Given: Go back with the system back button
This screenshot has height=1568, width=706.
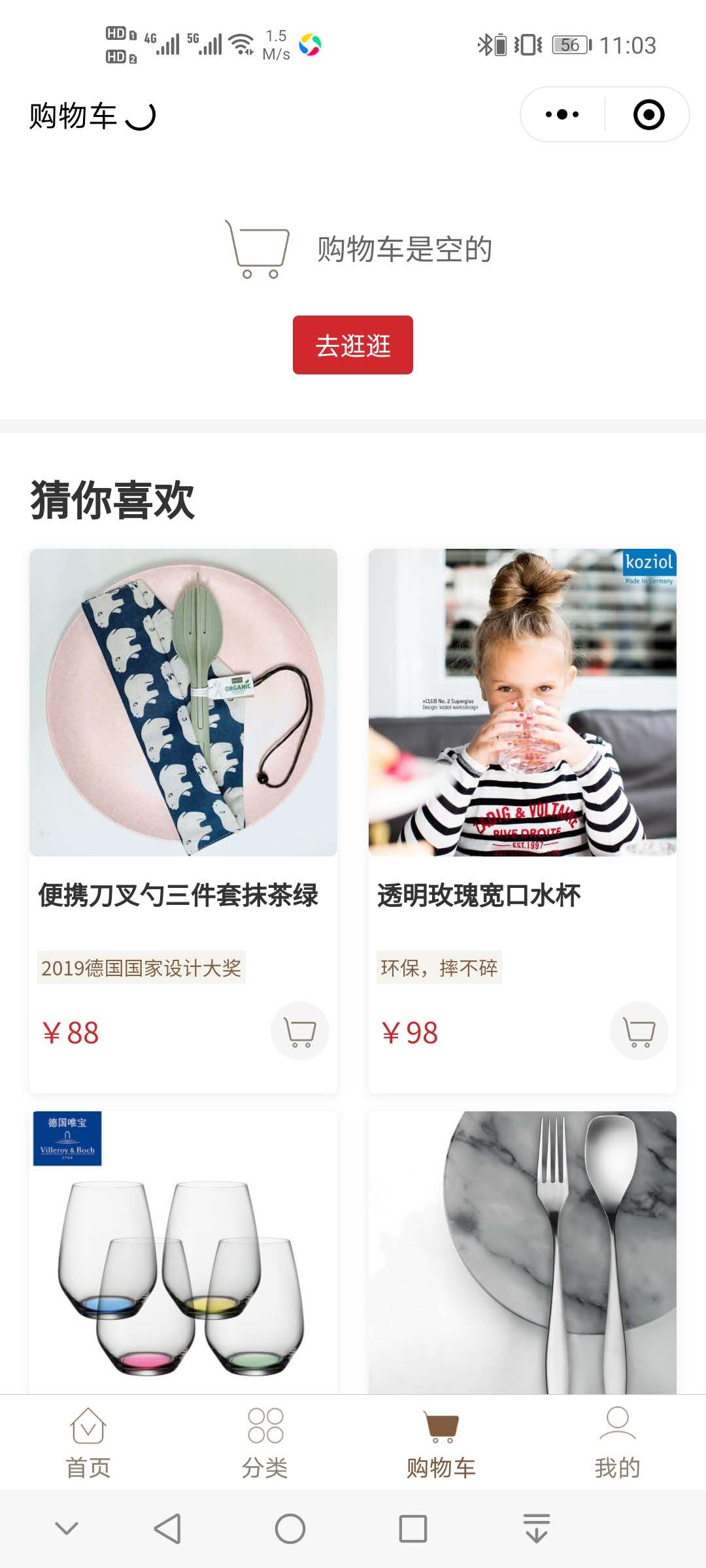Looking at the screenshot, I should pos(167,1529).
